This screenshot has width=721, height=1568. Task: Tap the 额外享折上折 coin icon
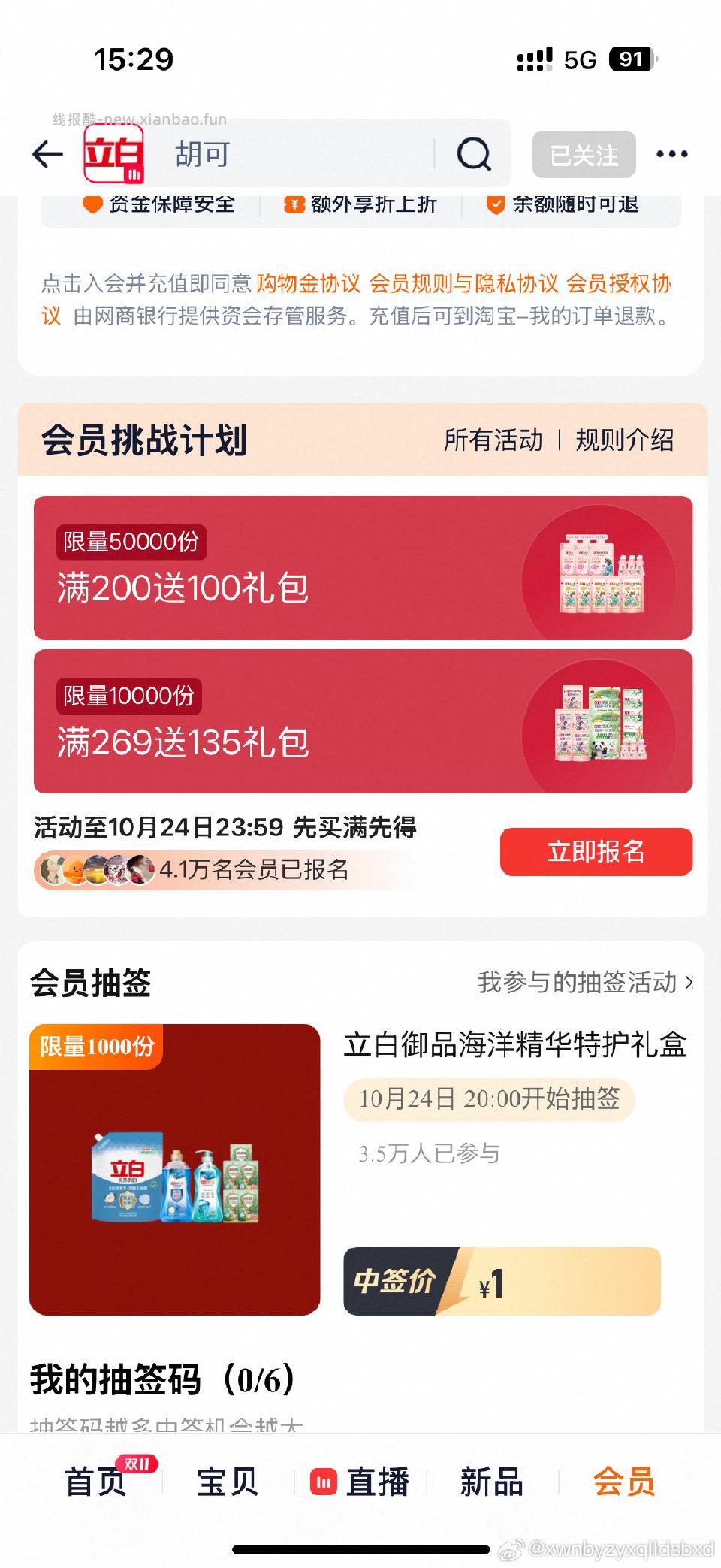point(293,204)
